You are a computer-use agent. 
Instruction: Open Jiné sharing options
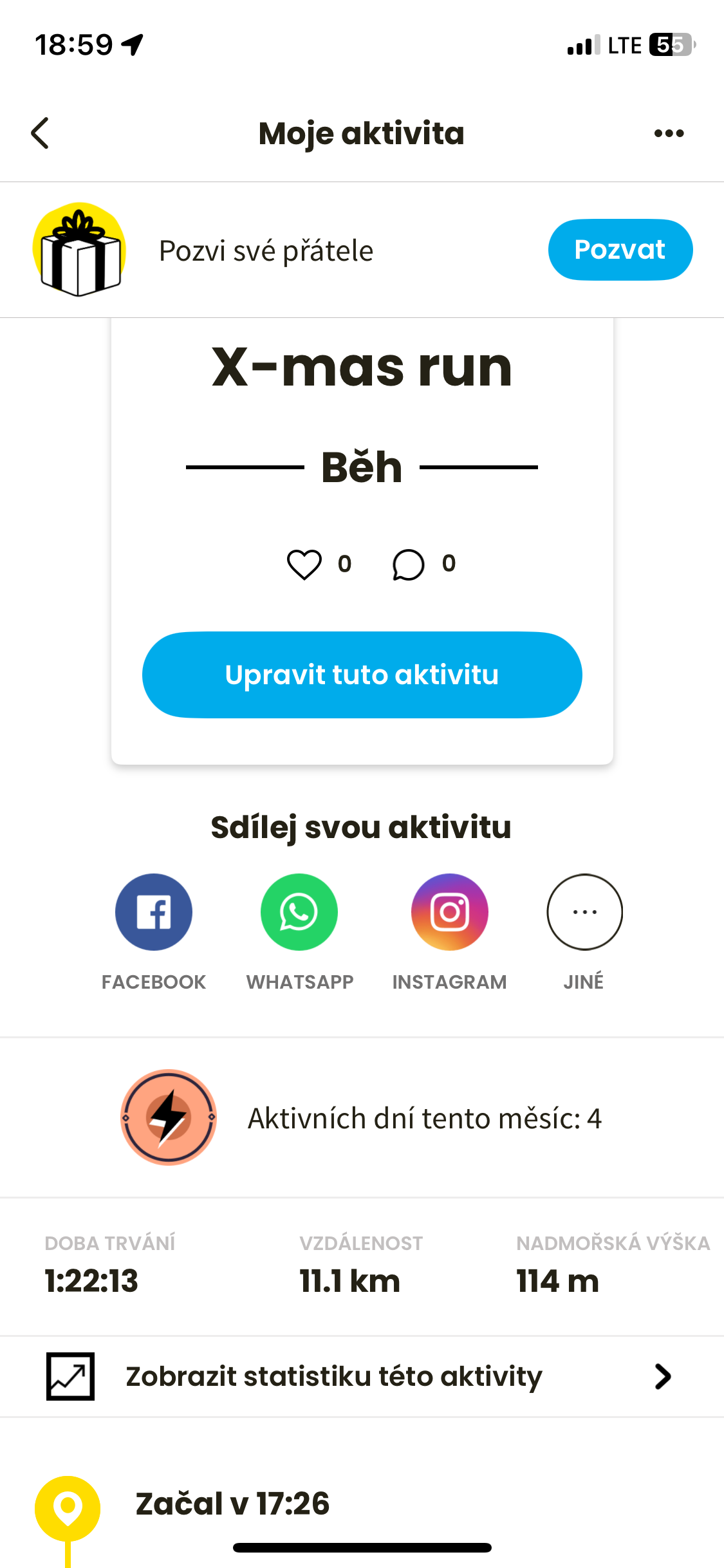pyautogui.click(x=584, y=912)
